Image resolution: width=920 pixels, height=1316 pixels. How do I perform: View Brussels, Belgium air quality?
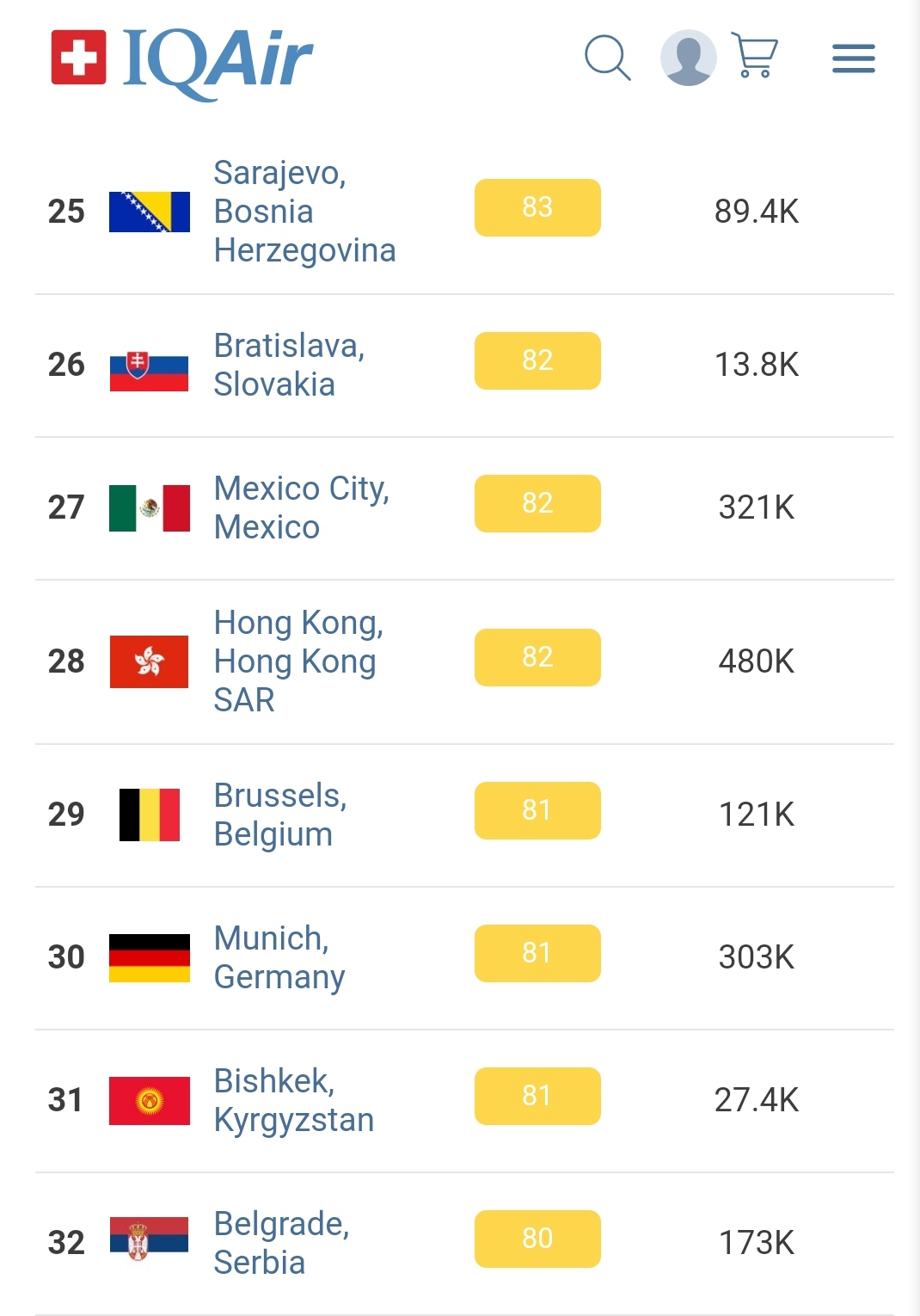point(279,815)
